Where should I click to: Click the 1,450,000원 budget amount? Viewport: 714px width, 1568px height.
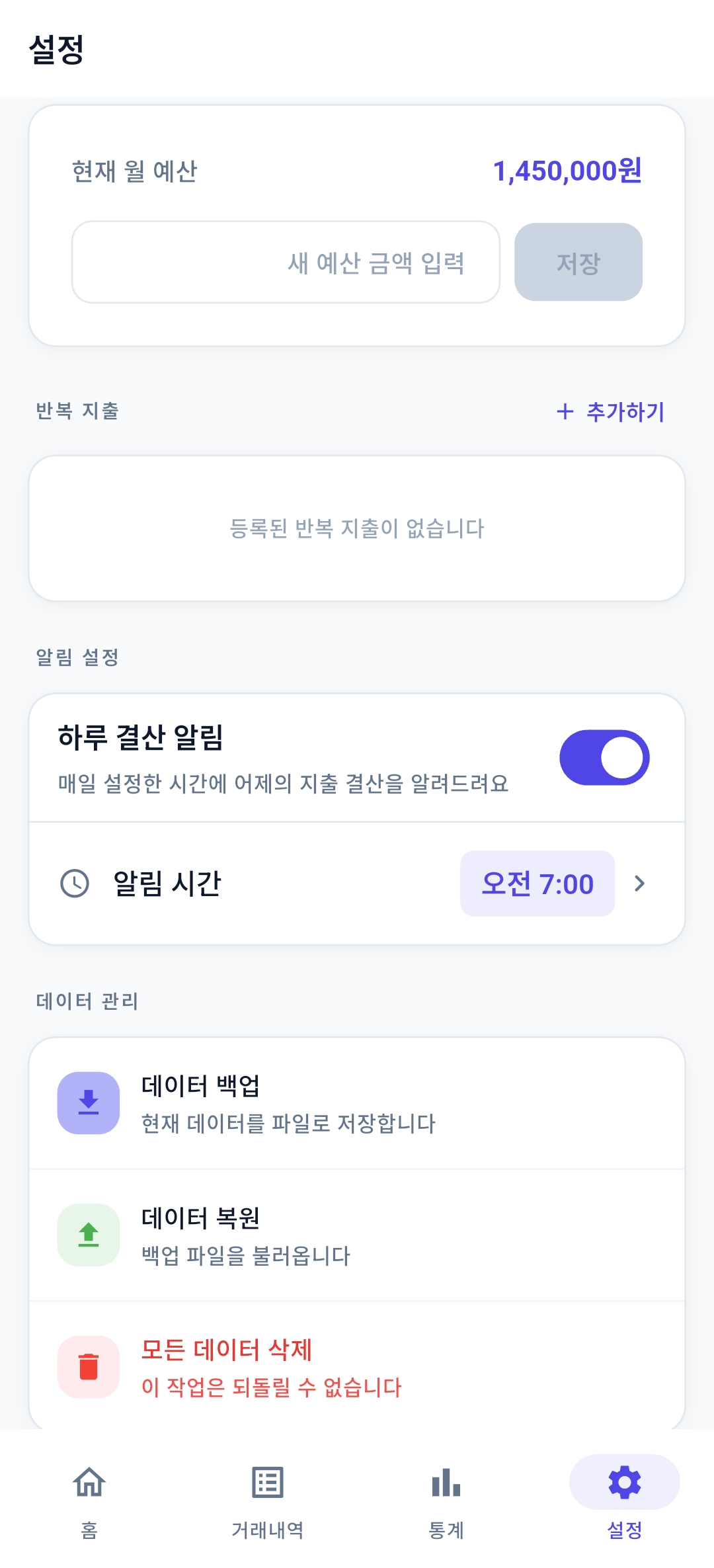coord(570,171)
